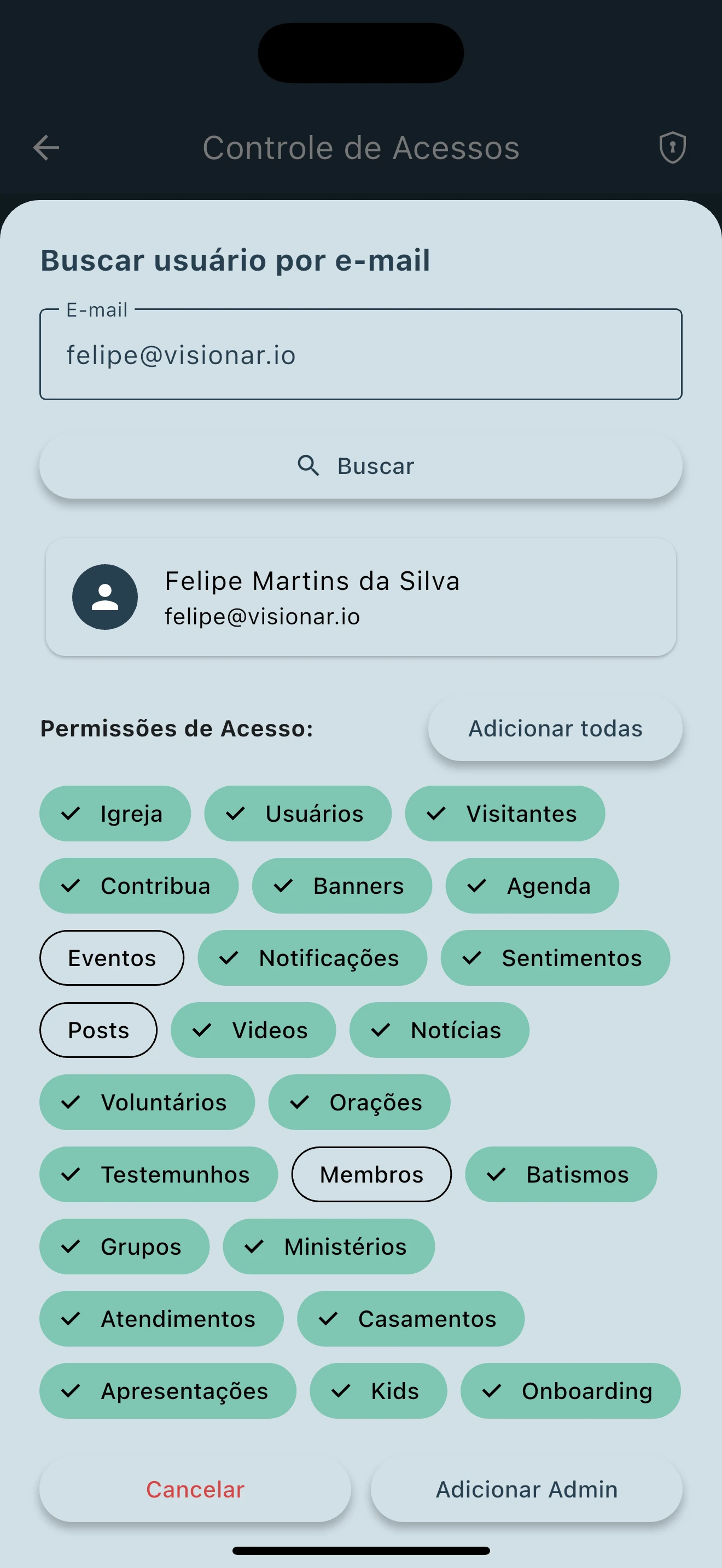
Task: Disable the Visitantes permission
Action: (x=505, y=814)
